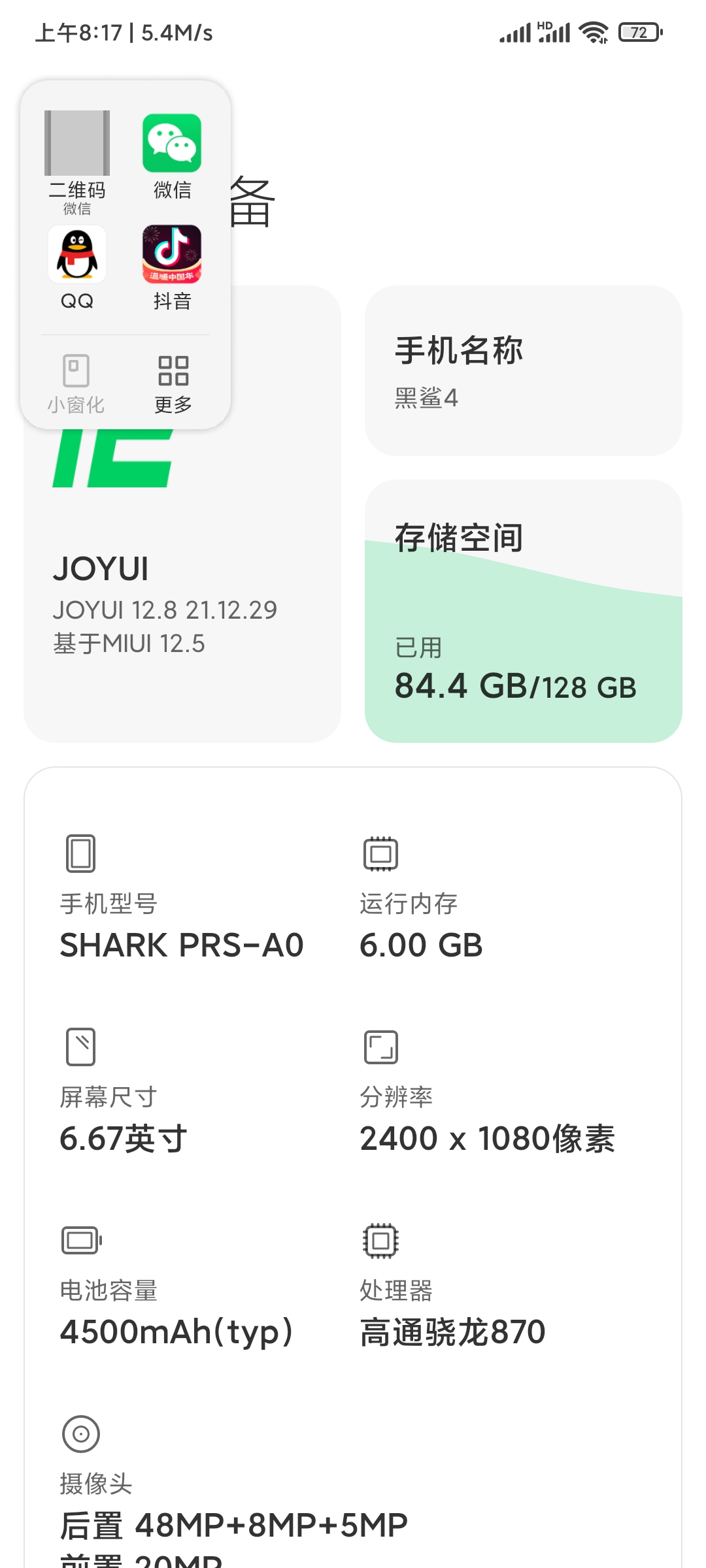Tap the 更多 option for more apps
Screen dimensions: 706x1568
tap(173, 384)
